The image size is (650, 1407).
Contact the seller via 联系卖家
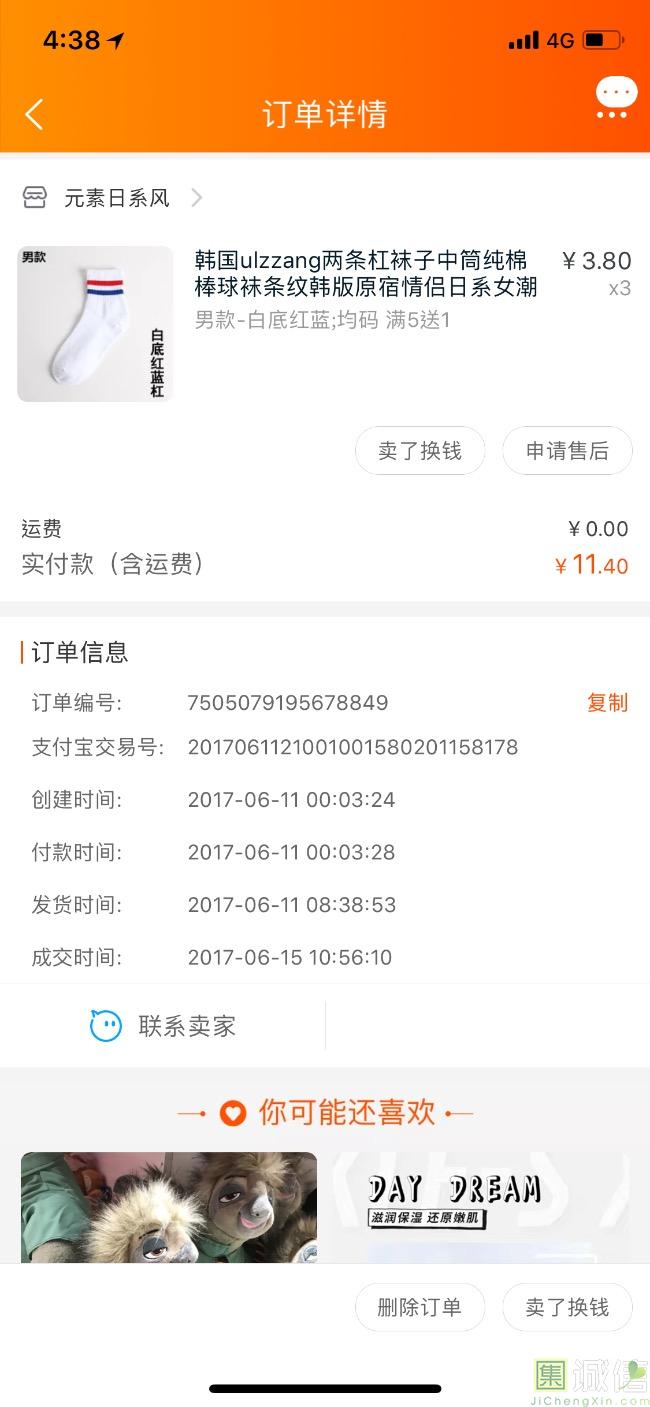163,1026
